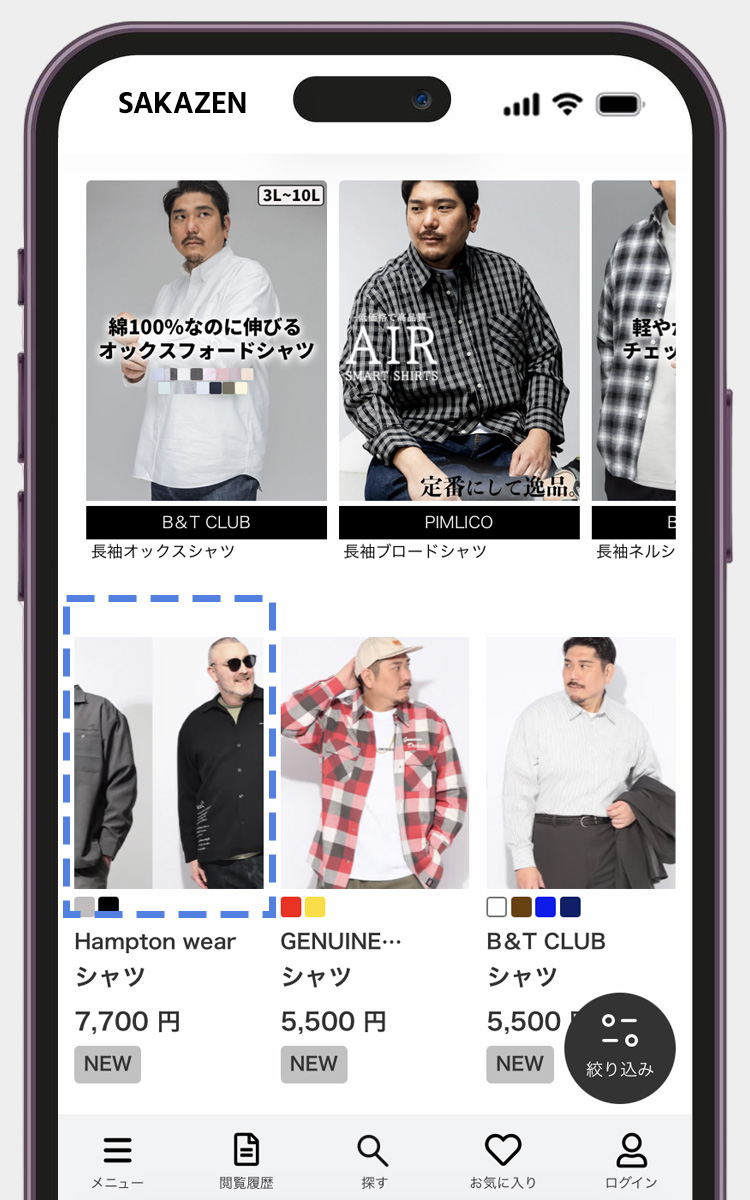Open the B&T CLUB striped shirt product
The height and width of the screenshot is (1200, 750).
pos(581,763)
